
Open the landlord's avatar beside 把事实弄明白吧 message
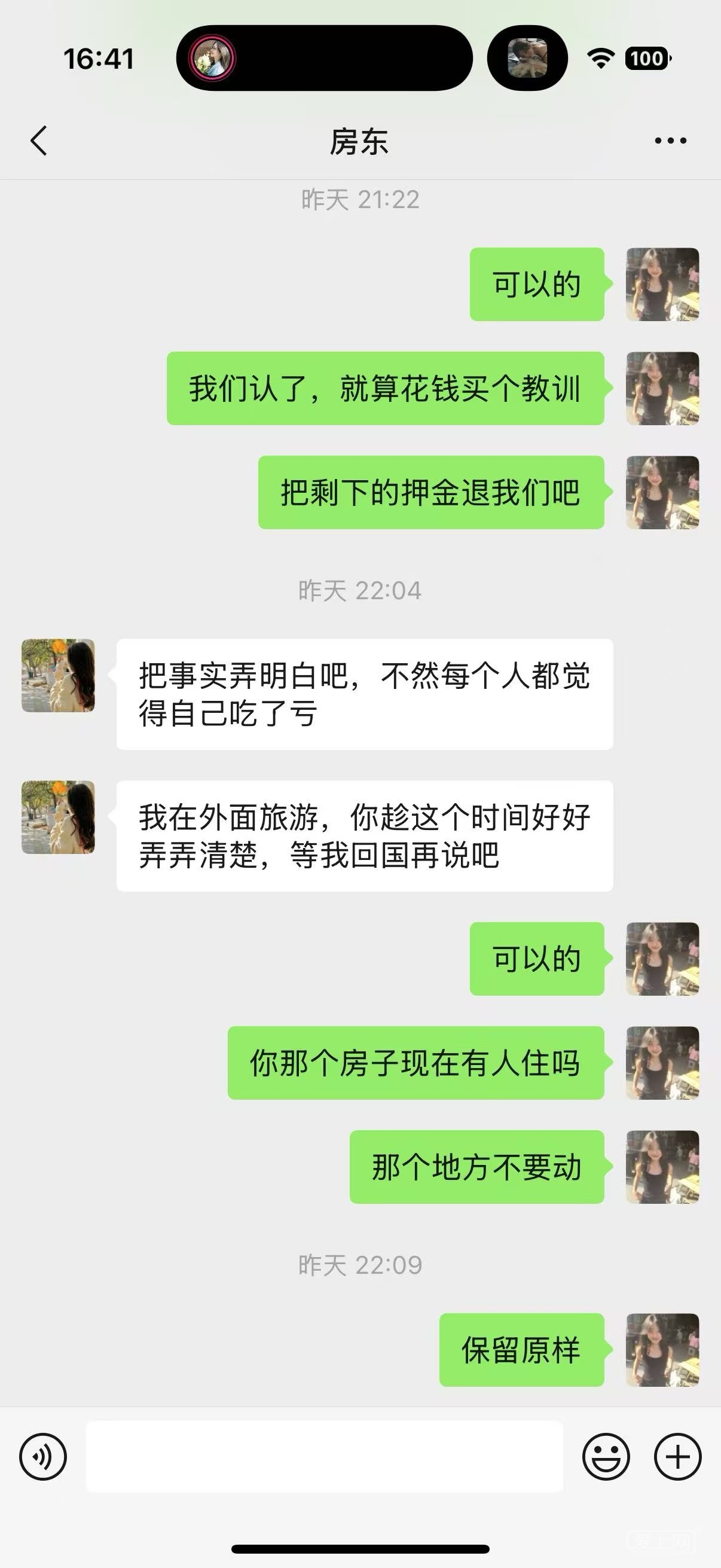click(59, 675)
